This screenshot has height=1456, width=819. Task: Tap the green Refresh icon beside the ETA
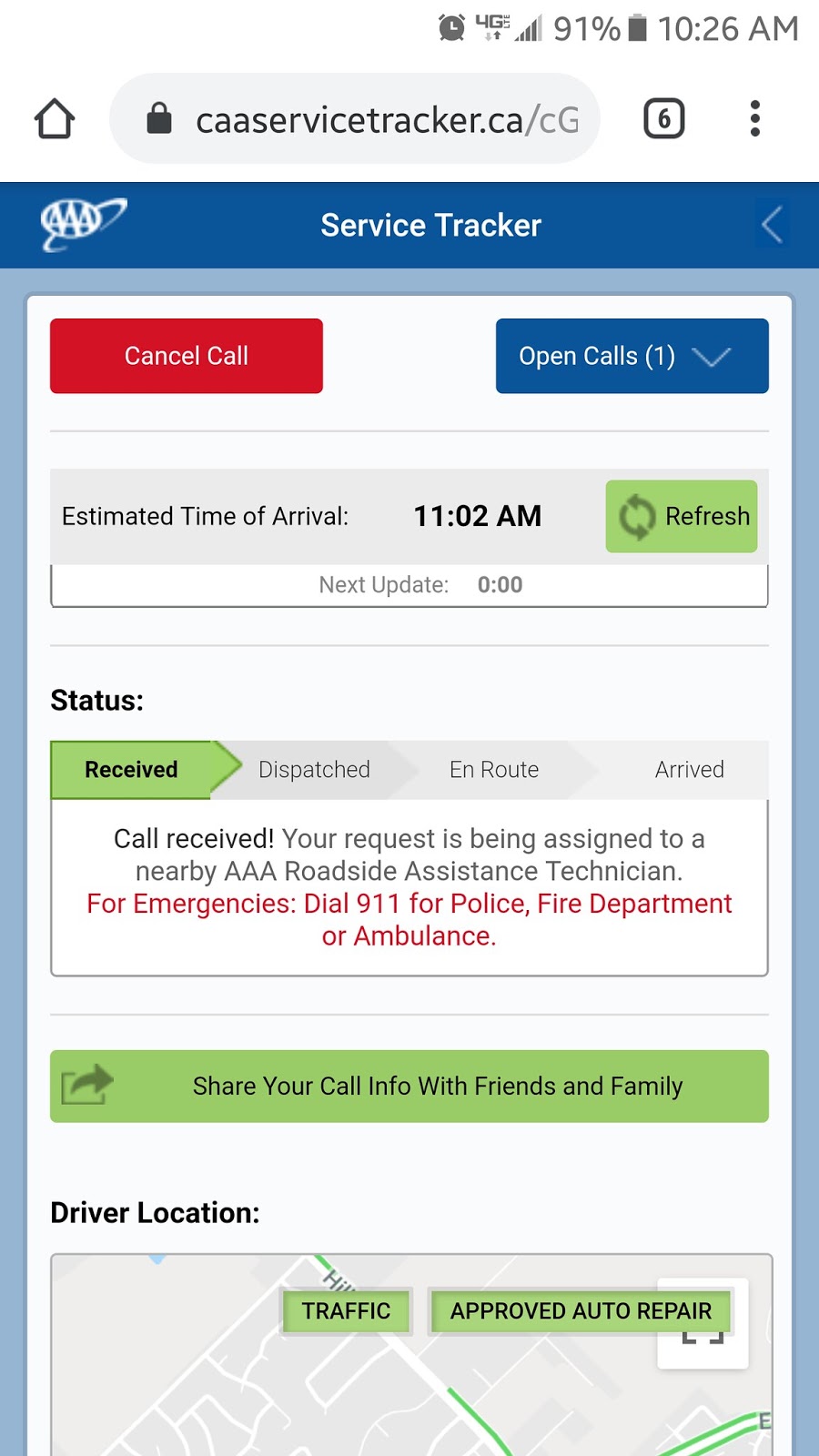tap(637, 516)
